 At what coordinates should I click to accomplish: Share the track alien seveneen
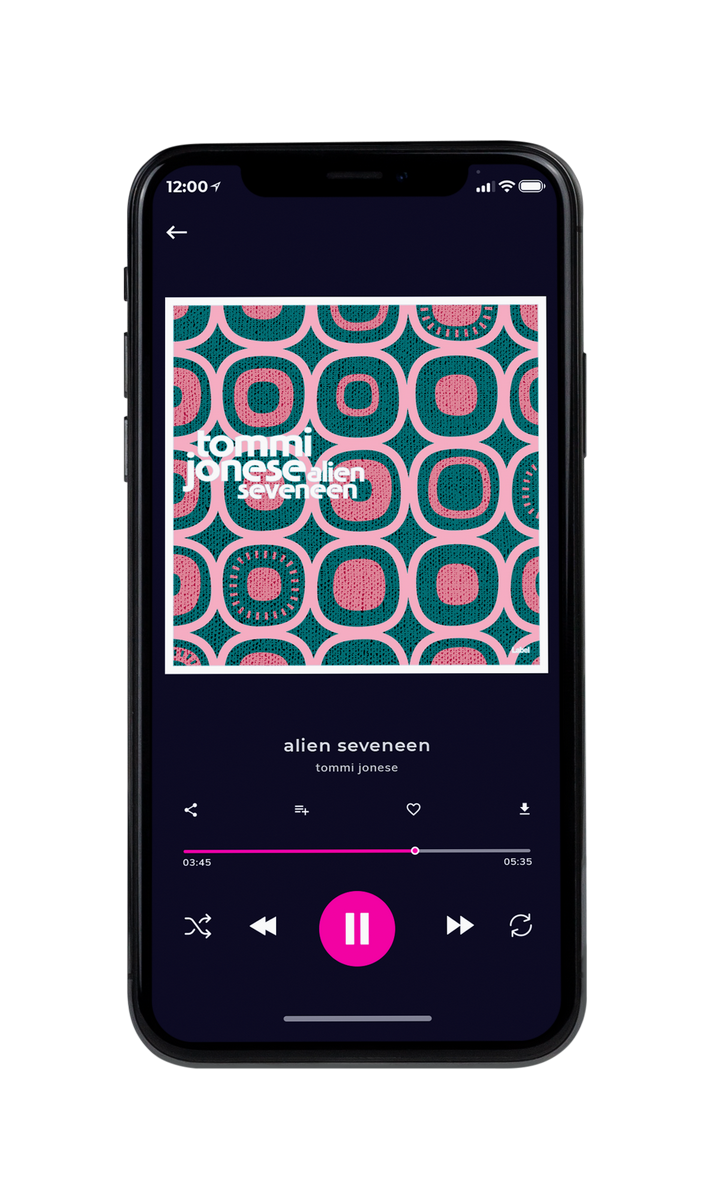click(x=191, y=810)
